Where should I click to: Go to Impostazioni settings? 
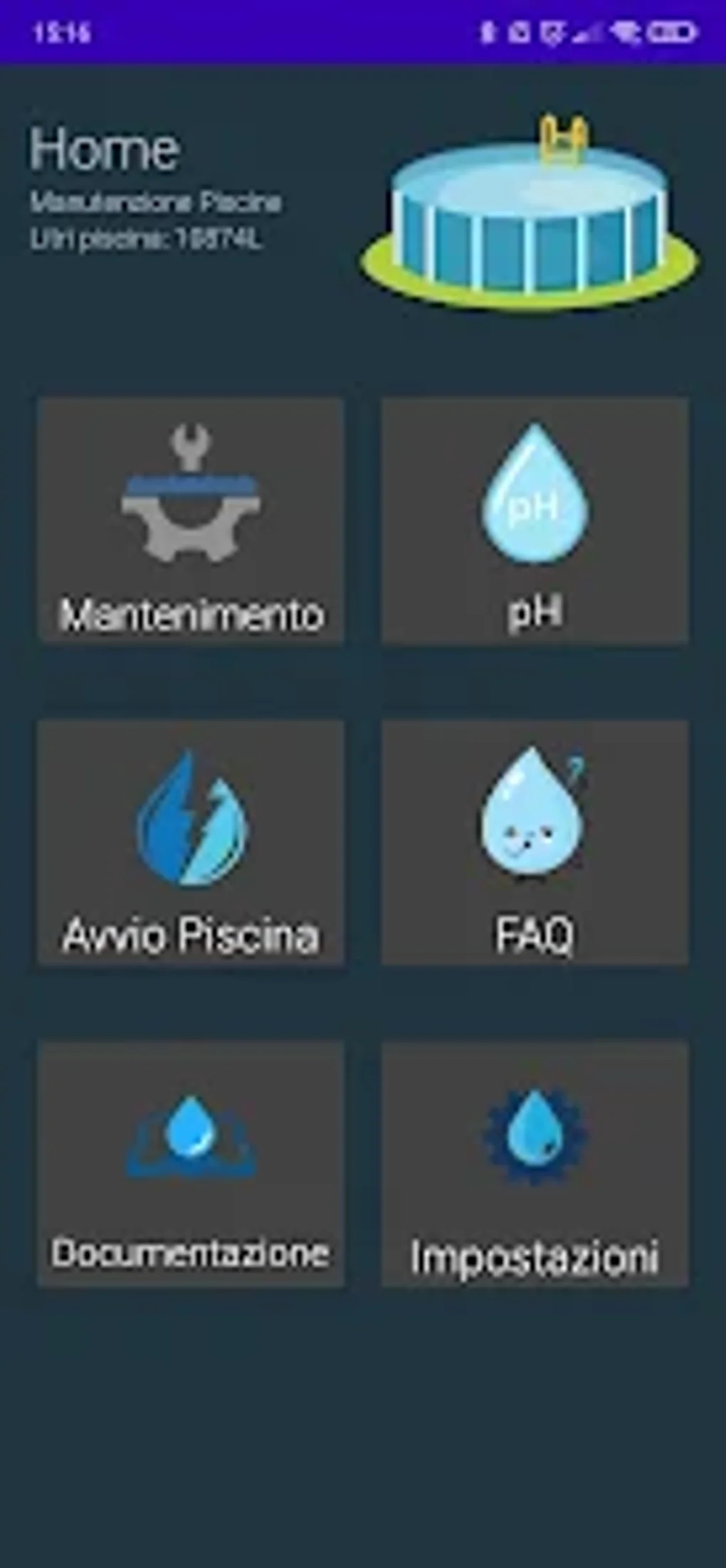tap(535, 1164)
